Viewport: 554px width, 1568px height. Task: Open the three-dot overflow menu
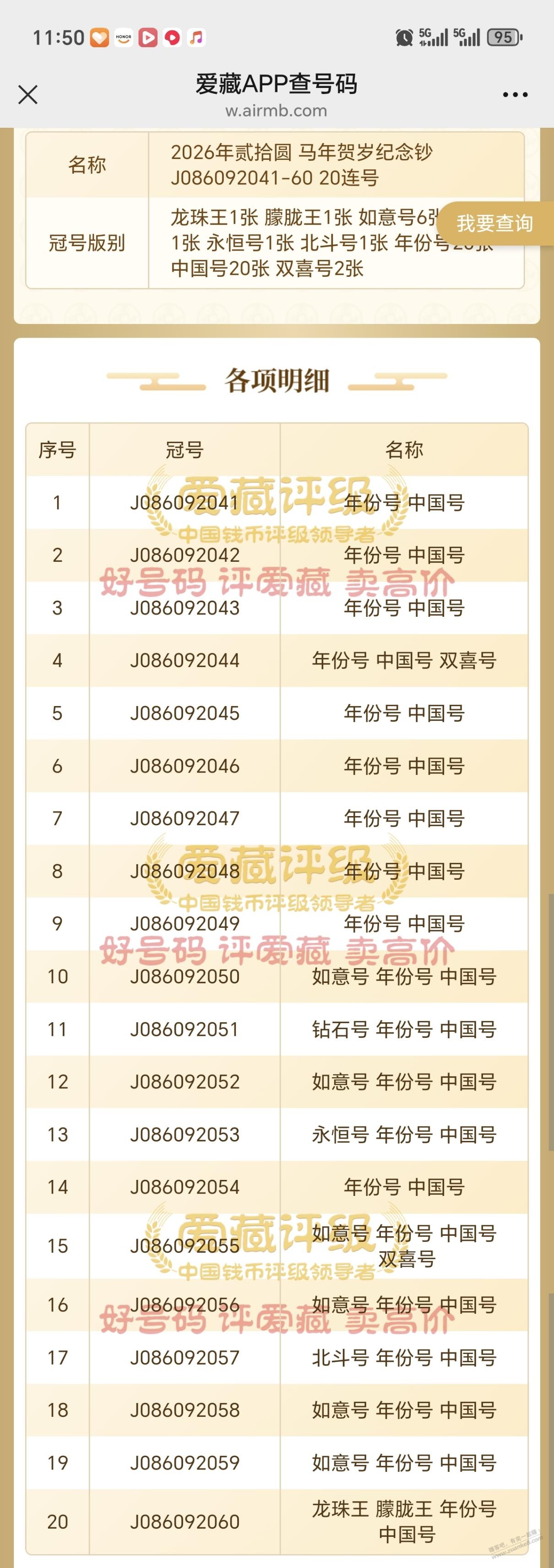coord(515,95)
